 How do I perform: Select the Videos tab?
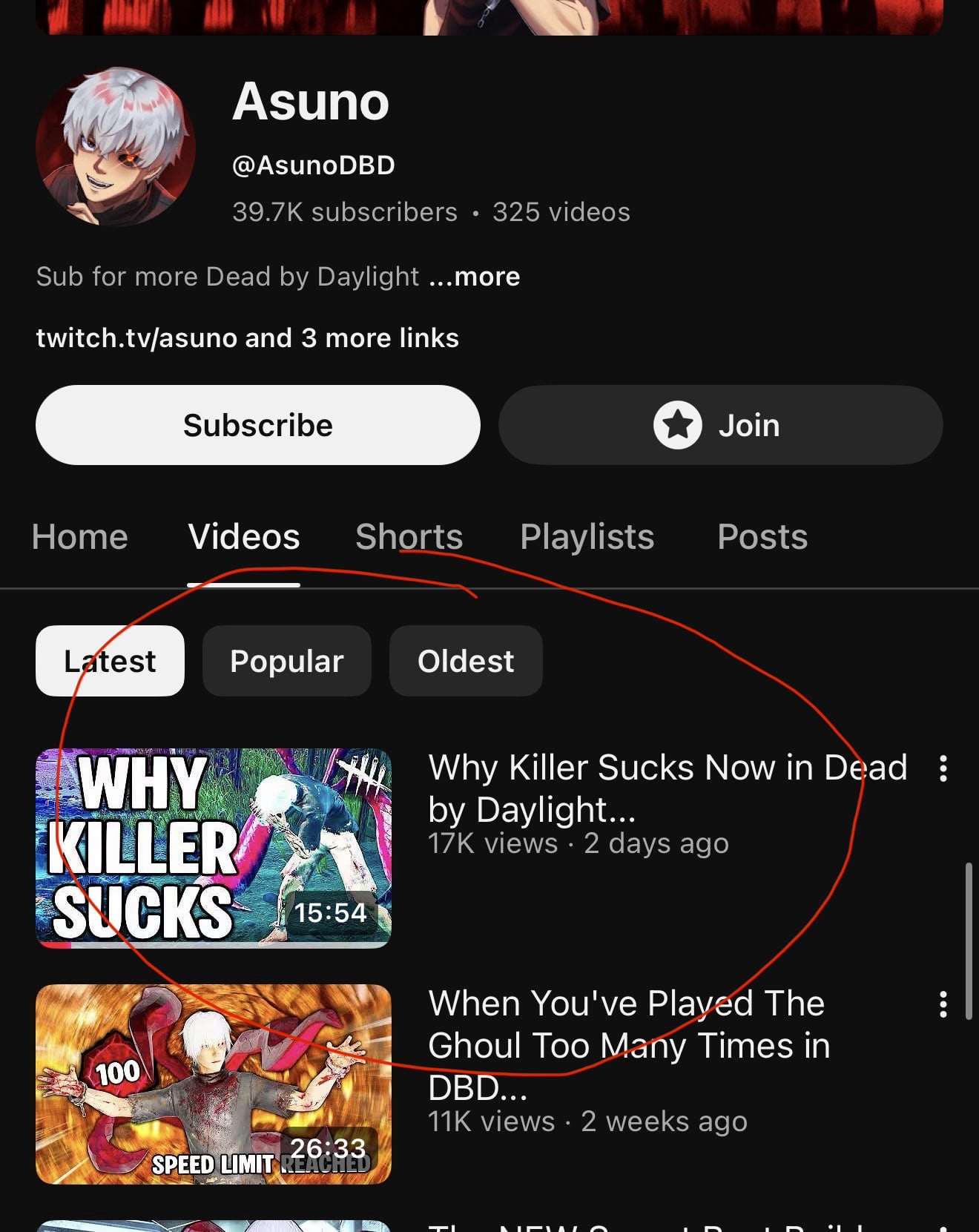click(244, 536)
